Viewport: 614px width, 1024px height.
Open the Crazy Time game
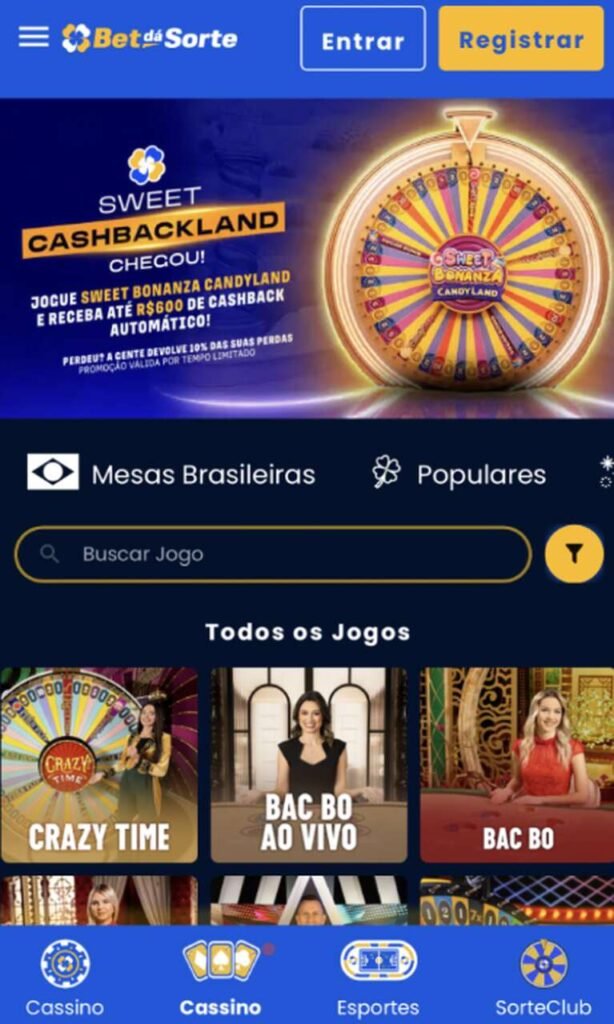[99, 765]
